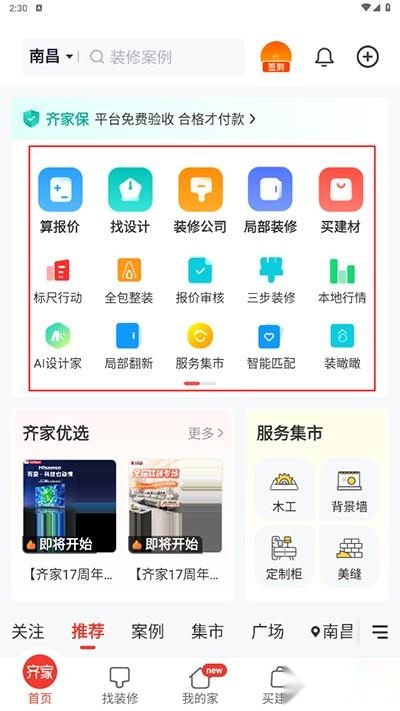This screenshot has height=711, width=400.
Task: Switch to the 关注 tab
Action: click(x=28, y=631)
